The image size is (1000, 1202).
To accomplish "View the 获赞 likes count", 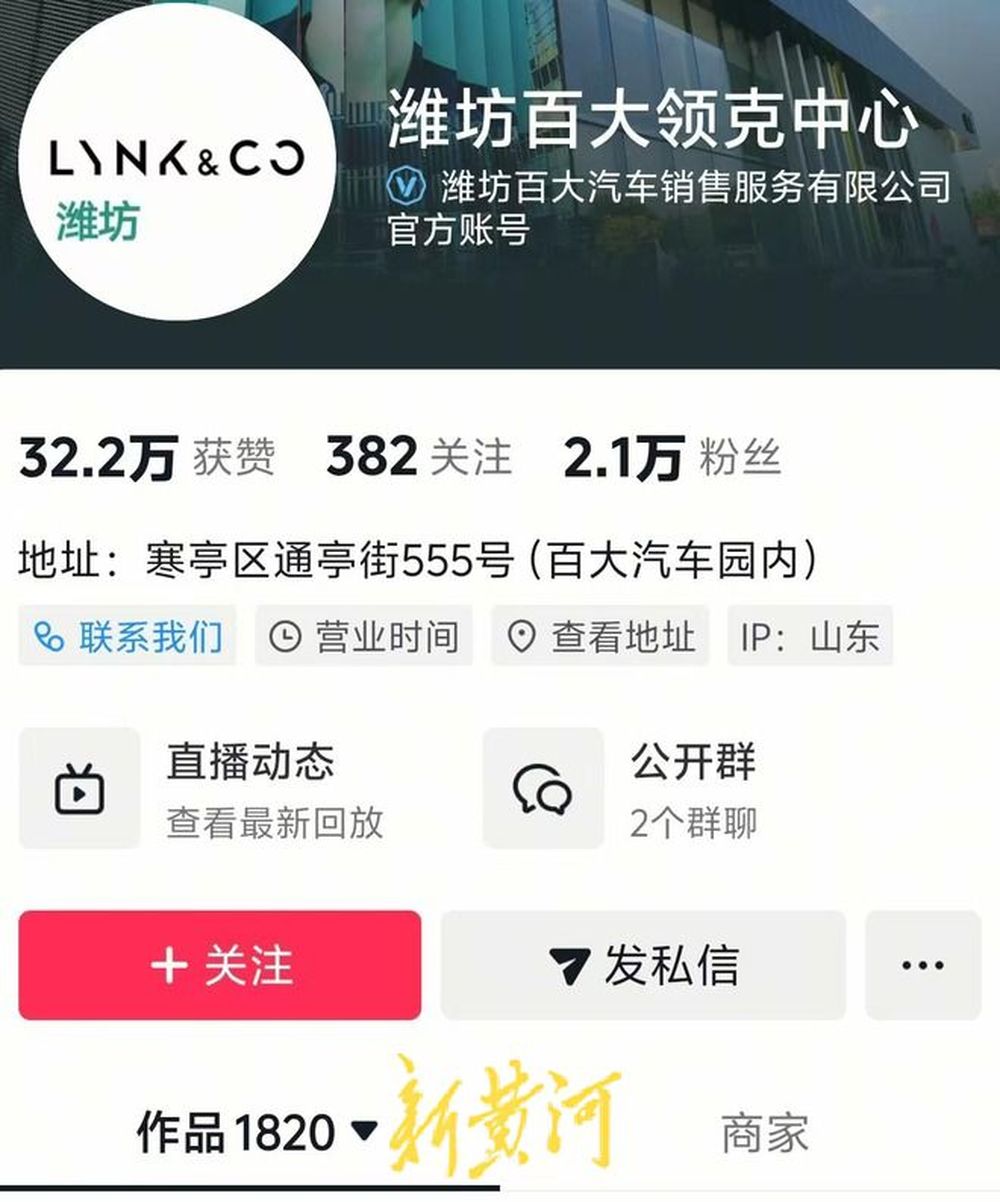I will coord(146,459).
